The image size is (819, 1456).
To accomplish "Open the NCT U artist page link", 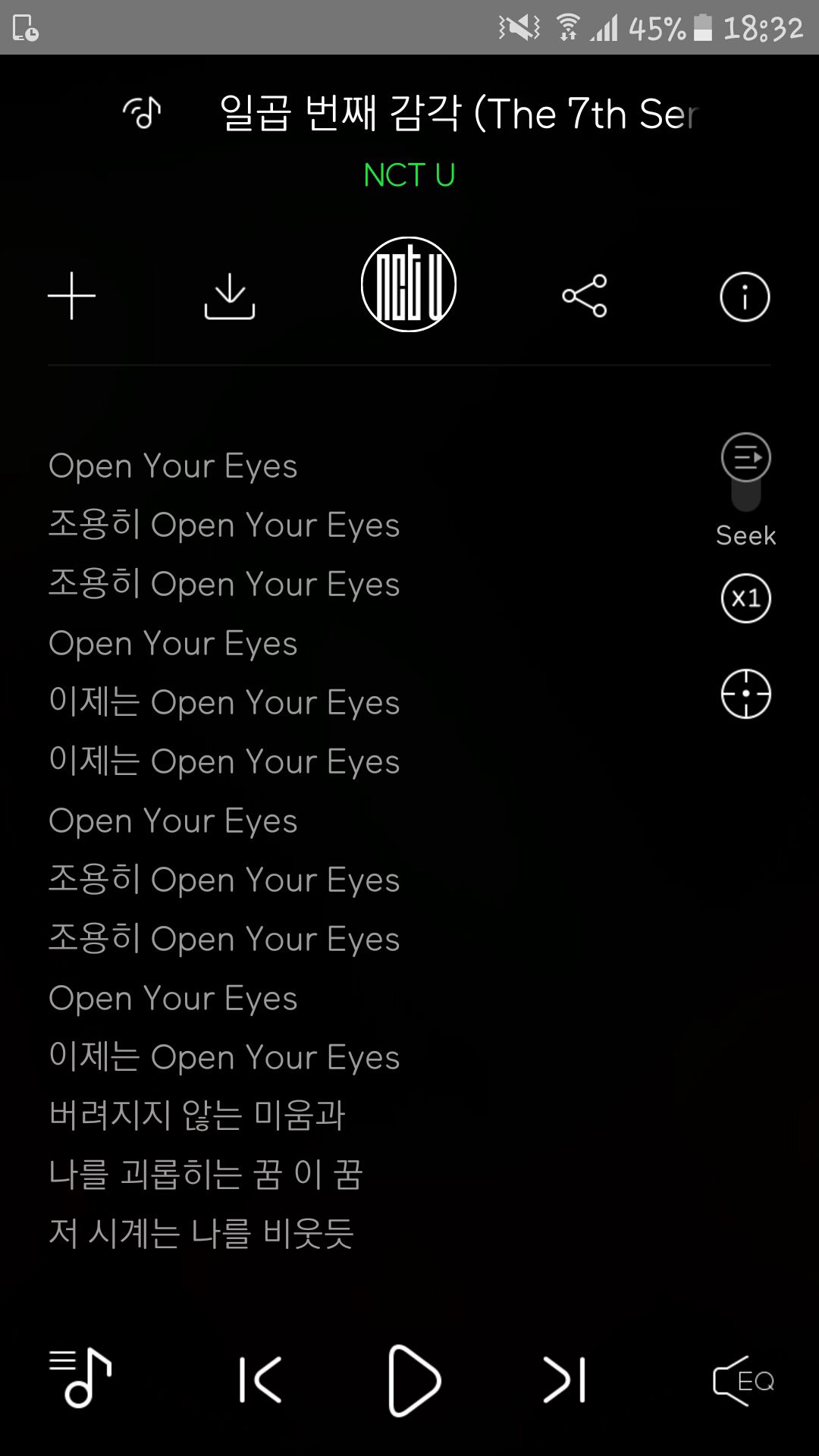I will (x=409, y=175).
